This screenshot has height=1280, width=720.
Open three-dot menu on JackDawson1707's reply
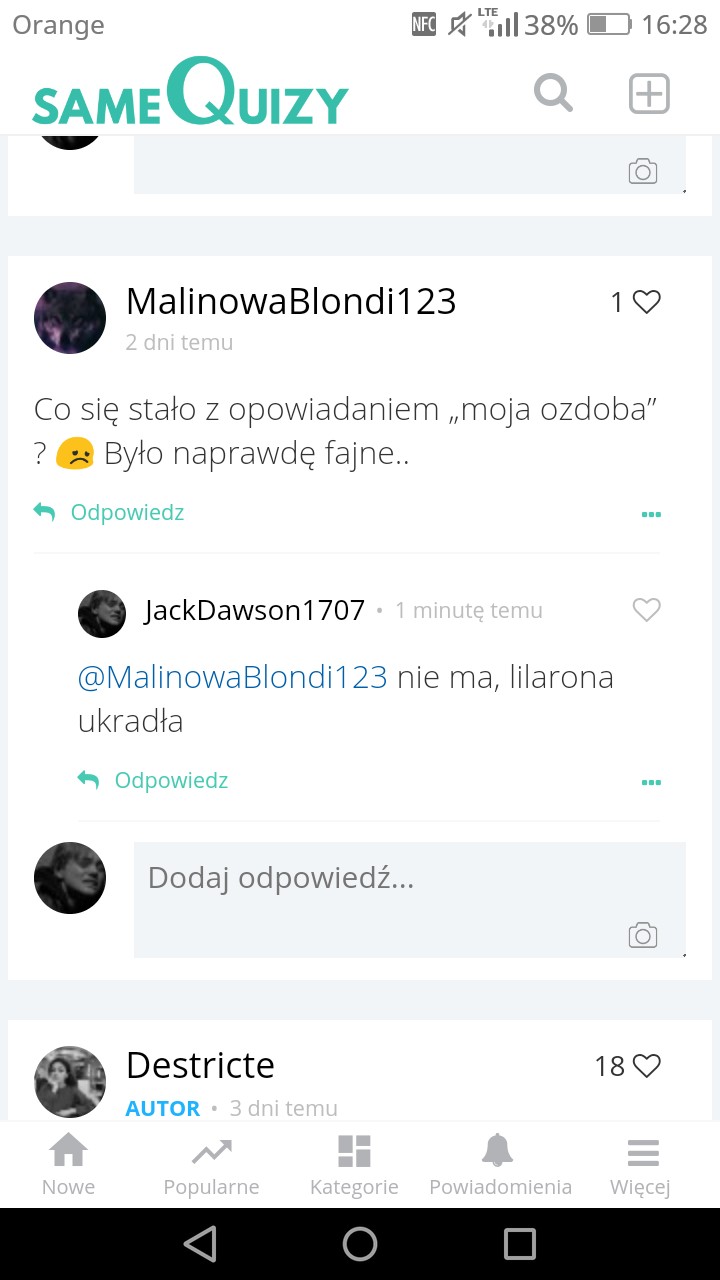click(651, 783)
